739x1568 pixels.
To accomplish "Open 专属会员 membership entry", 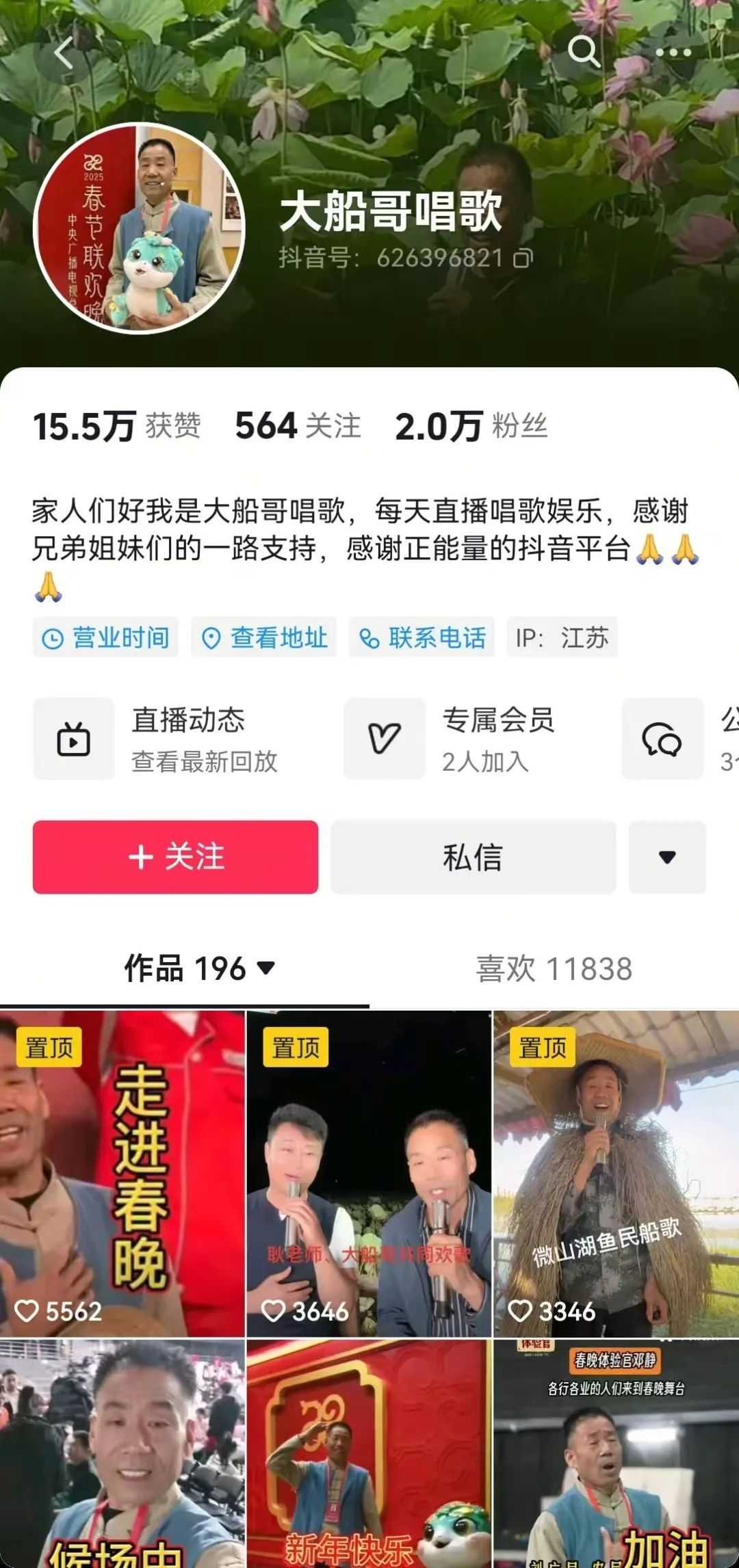I will (465, 739).
